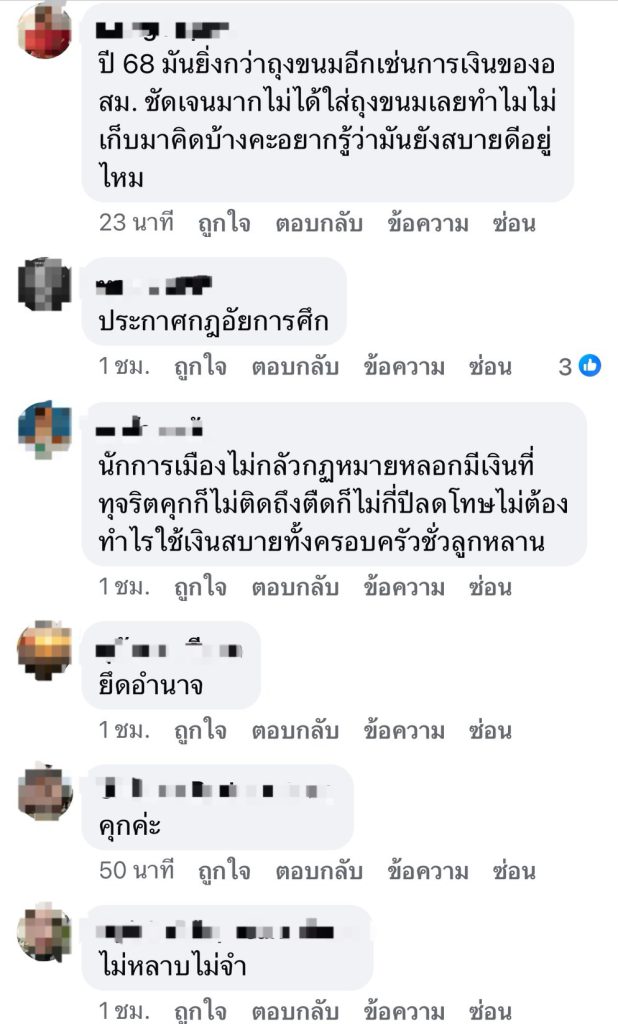Viewport: 618px width, 1024px height.
Task: Reply to the comment ประกาศกฎอัยการศึก
Action: point(295,367)
